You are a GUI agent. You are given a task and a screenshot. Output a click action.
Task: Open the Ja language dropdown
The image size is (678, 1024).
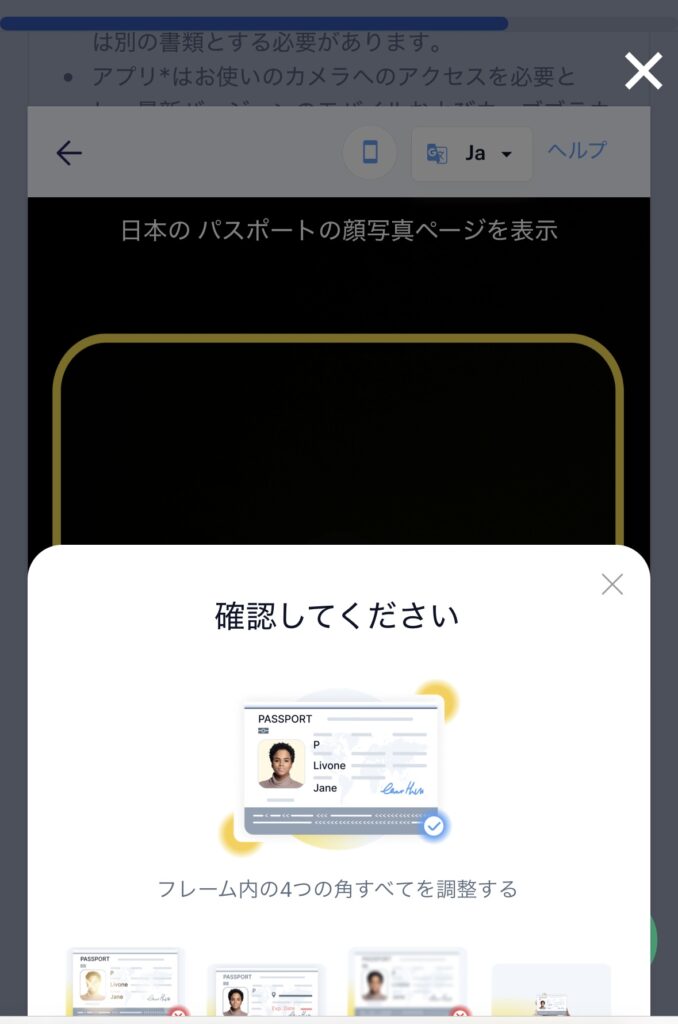(472, 154)
